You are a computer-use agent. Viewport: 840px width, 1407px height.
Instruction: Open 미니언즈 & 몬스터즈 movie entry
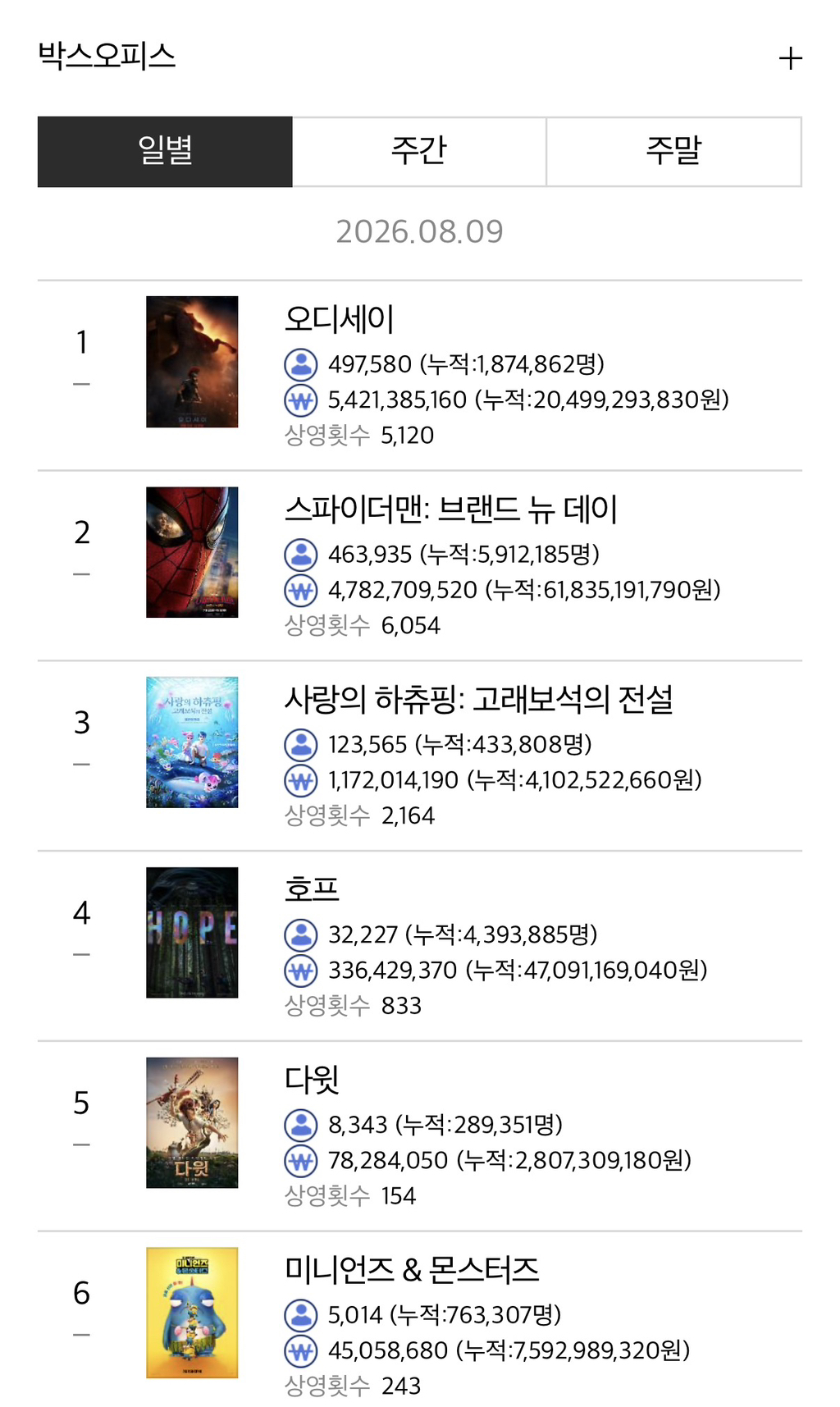point(420,1319)
